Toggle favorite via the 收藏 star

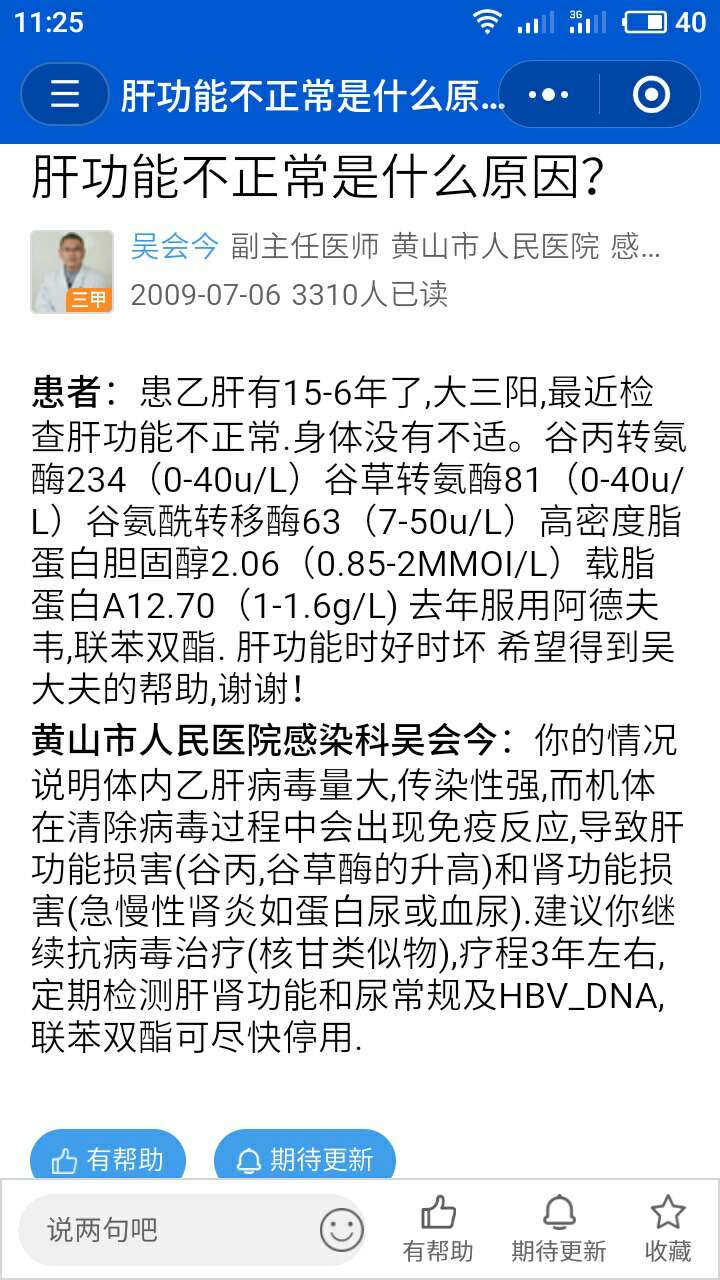click(665, 1229)
